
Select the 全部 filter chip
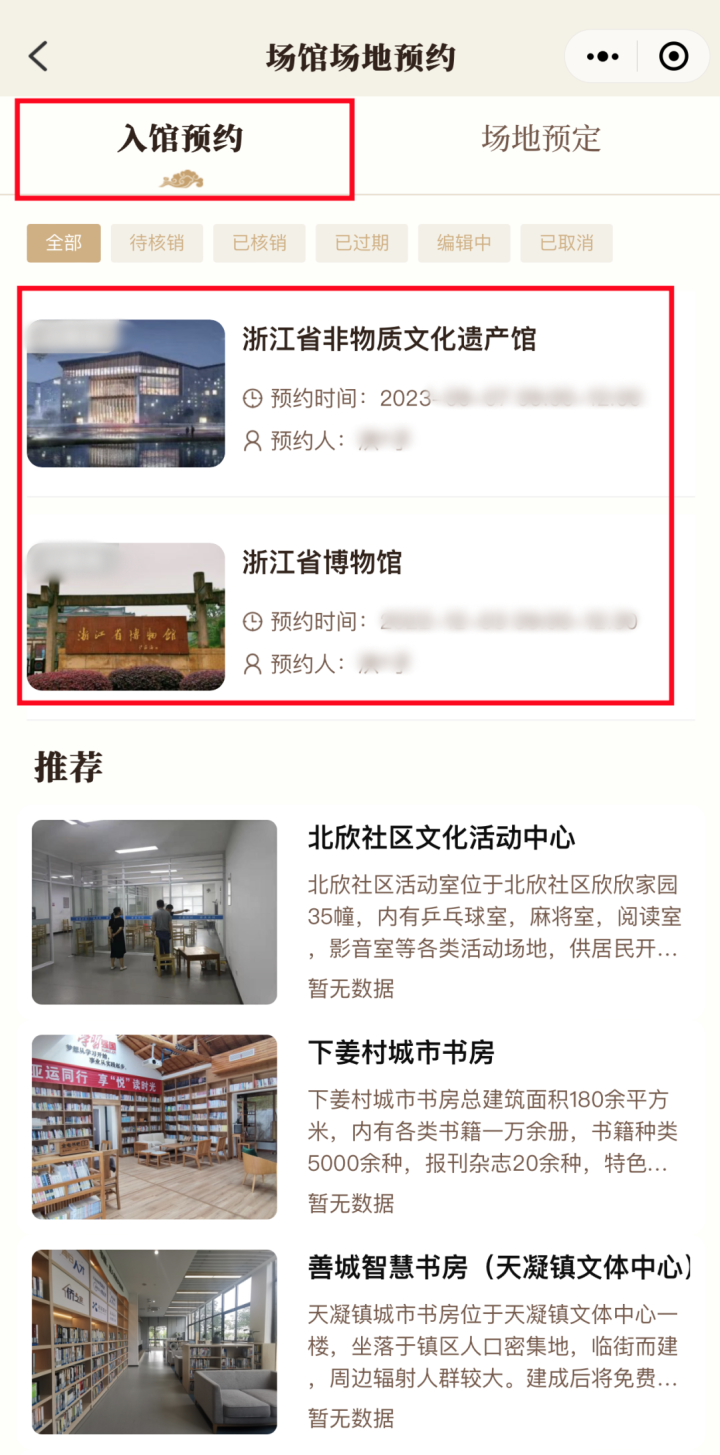[x=63, y=243]
